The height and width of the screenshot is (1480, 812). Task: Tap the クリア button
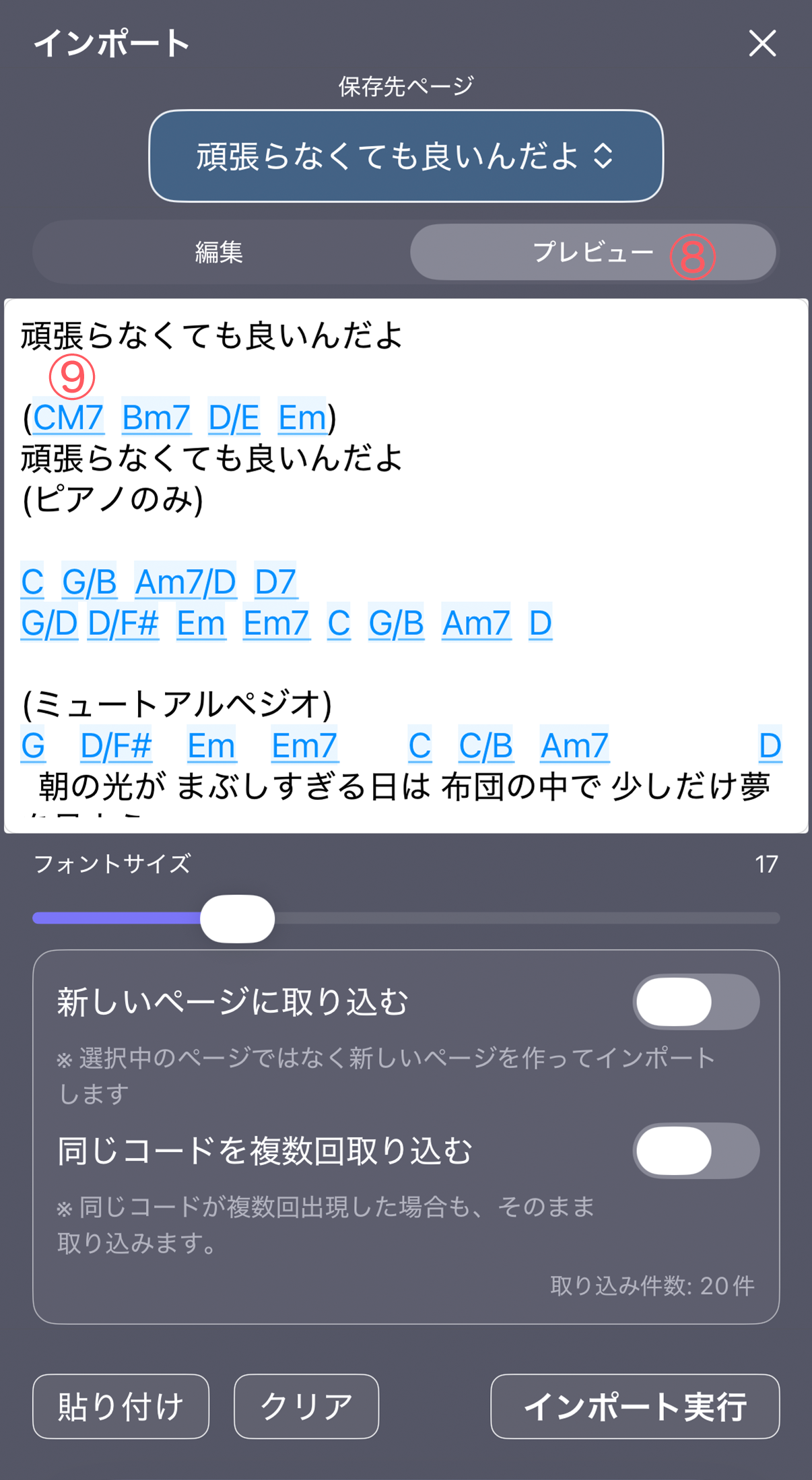click(305, 1407)
